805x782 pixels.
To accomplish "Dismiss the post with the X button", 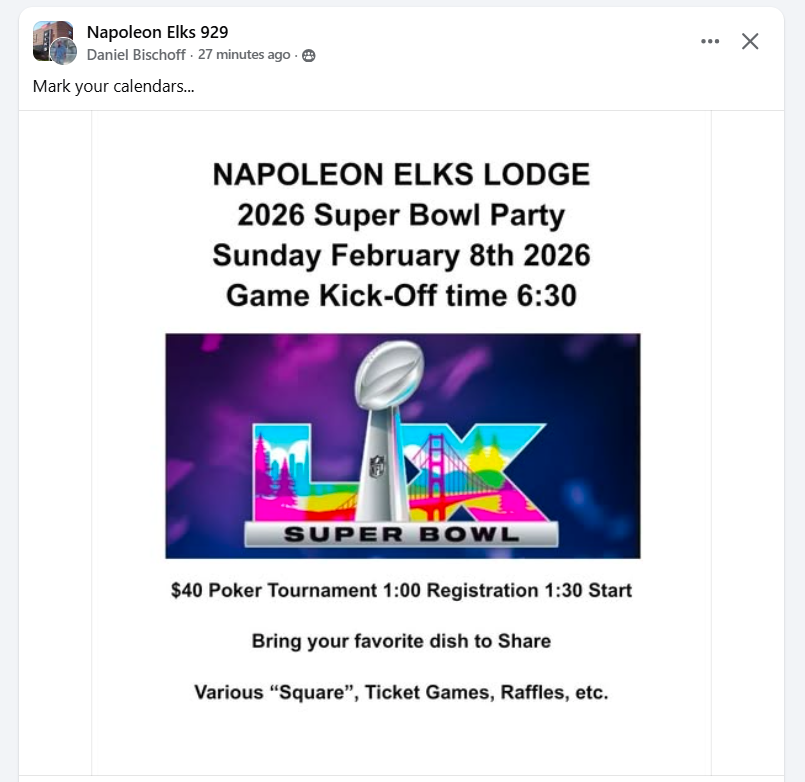I will click(x=750, y=41).
